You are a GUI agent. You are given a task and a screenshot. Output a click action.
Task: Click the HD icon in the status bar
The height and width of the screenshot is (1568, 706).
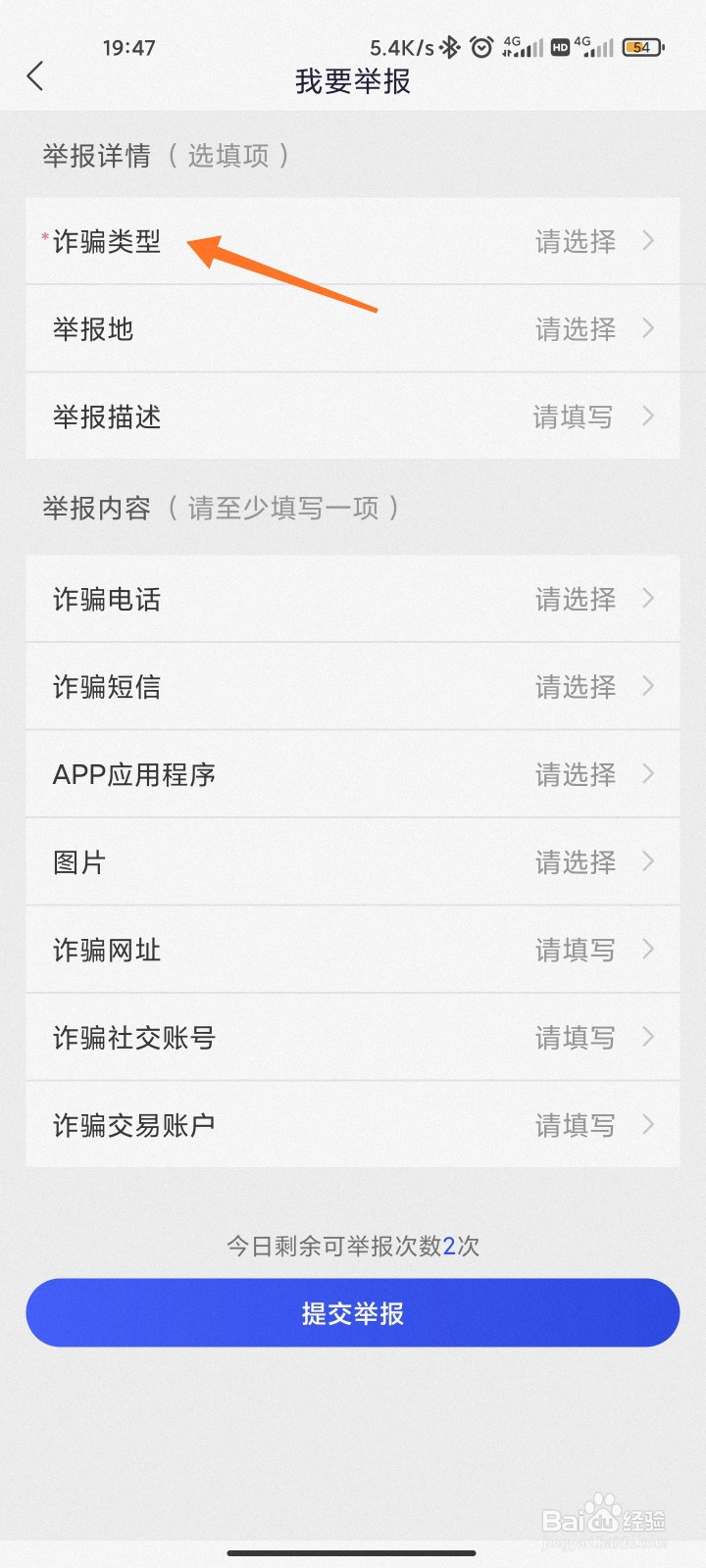pyautogui.click(x=559, y=46)
